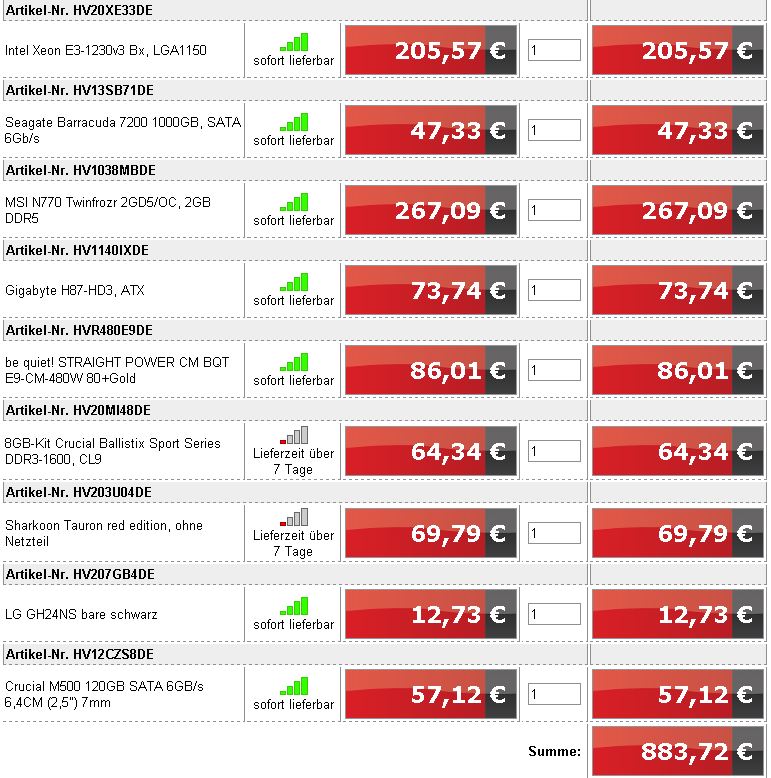Edit be quiet! Straight Power quantity
Viewport: 771px width, 778px height.
tap(554, 370)
